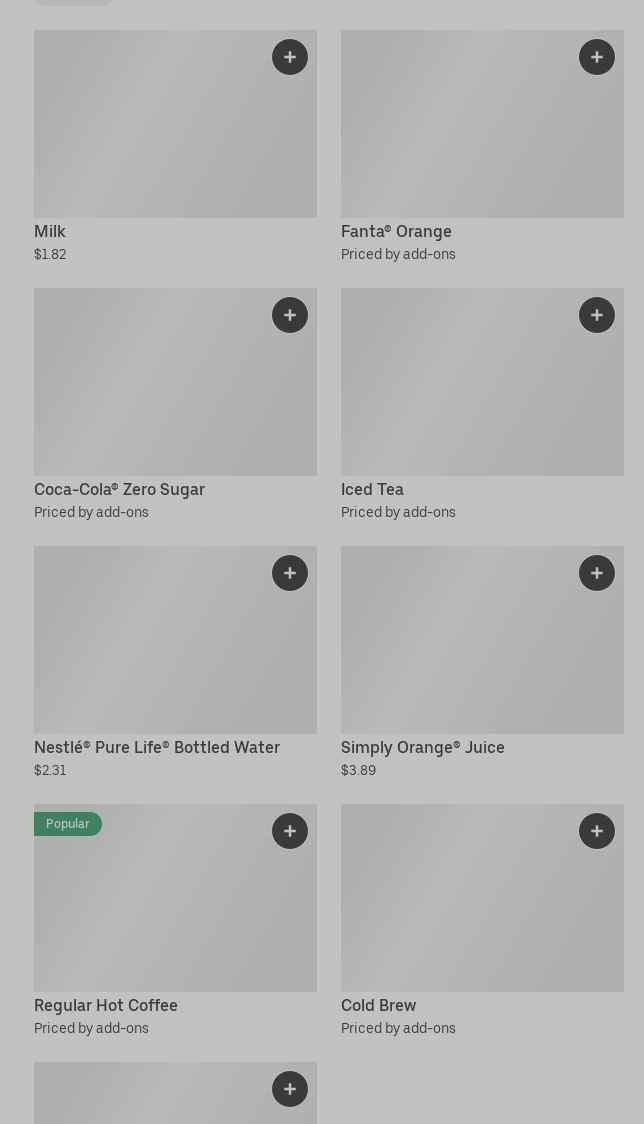The height and width of the screenshot is (1124, 644).
Task: Add Regular Hot Coffee to cart
Action: pyautogui.click(x=290, y=831)
